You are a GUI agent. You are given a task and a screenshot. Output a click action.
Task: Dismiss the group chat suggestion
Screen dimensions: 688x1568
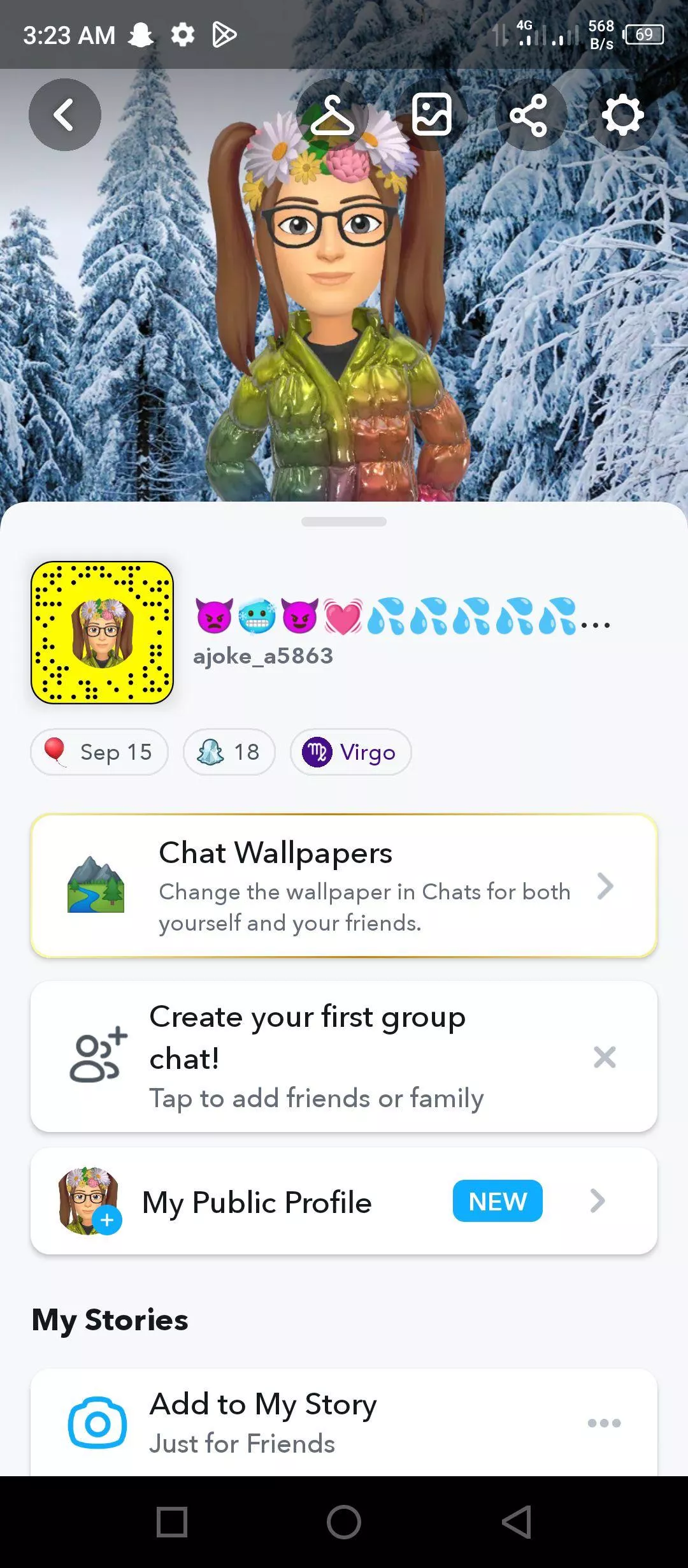tap(604, 1057)
